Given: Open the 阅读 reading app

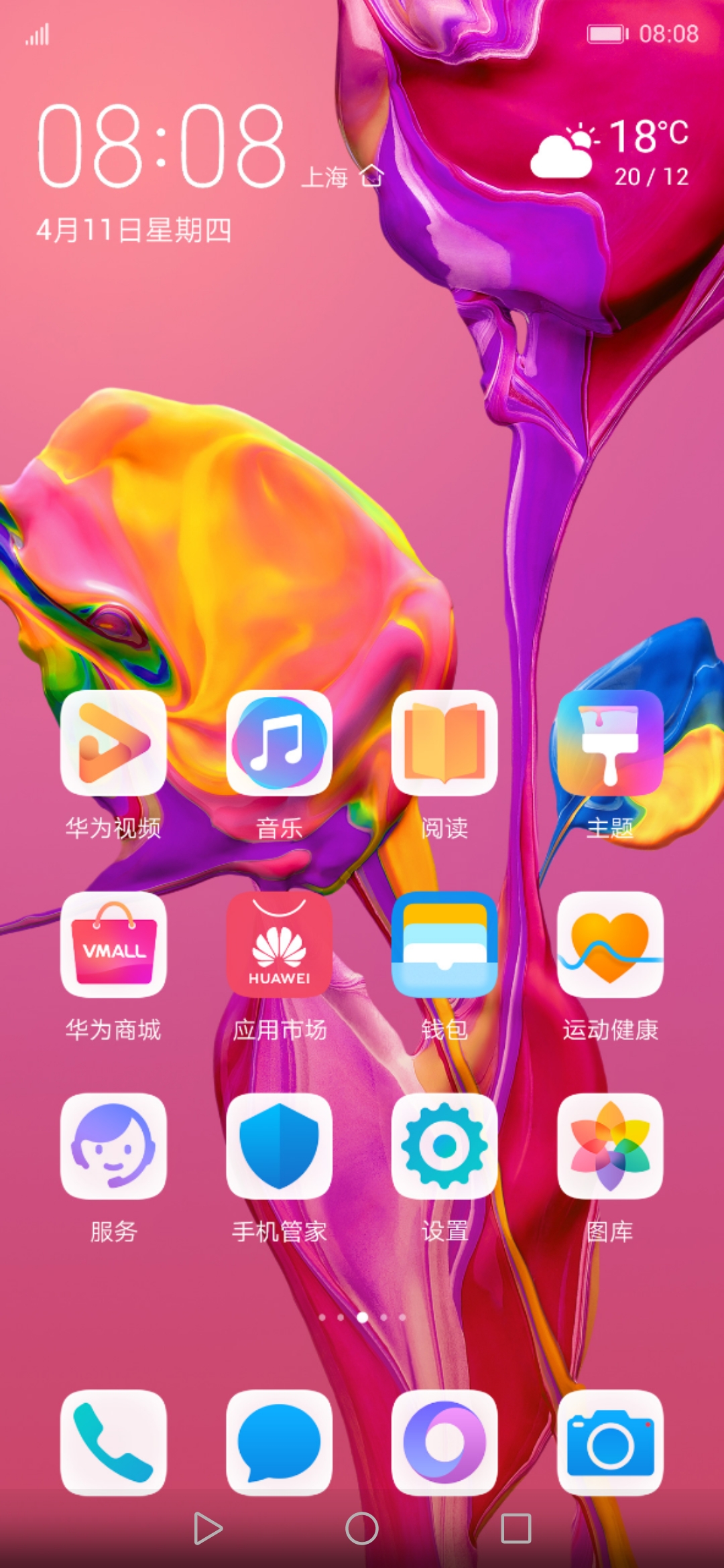Looking at the screenshot, I should 444,743.
